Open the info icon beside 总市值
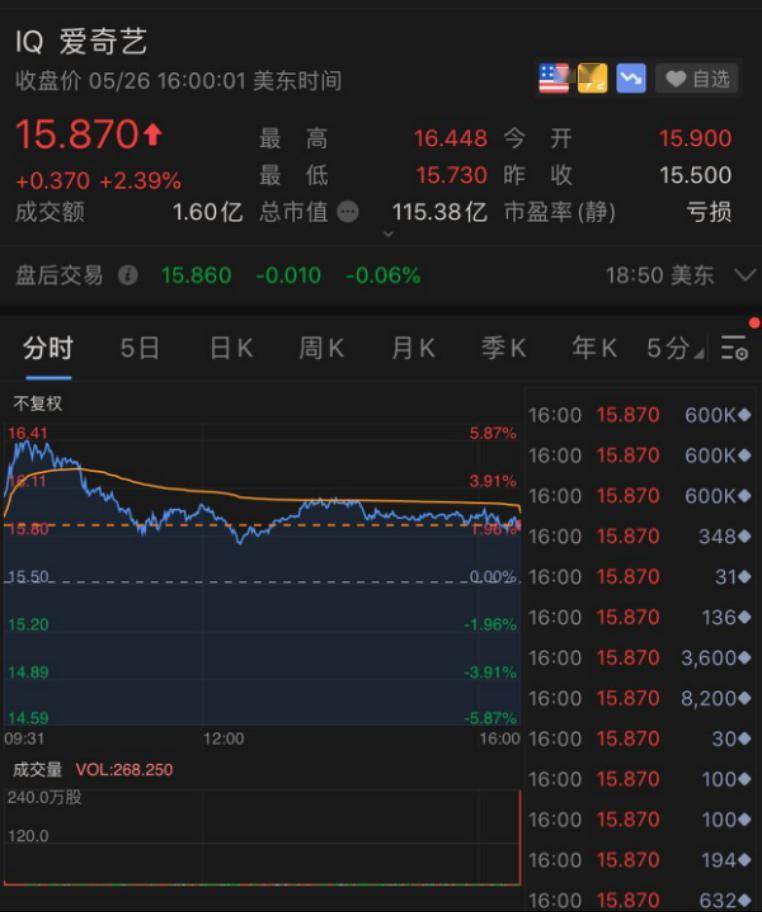 (347, 212)
